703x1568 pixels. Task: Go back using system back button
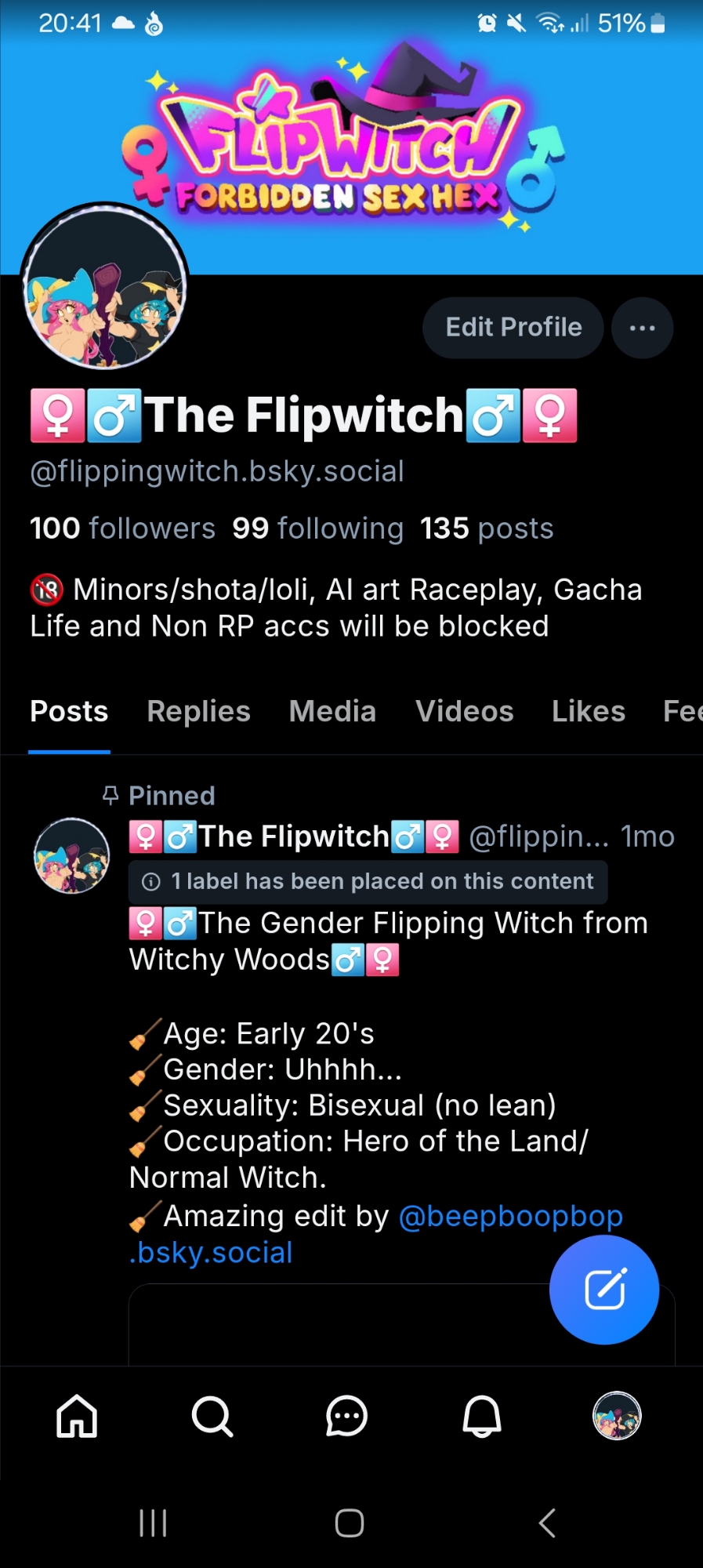pyautogui.click(x=547, y=1523)
